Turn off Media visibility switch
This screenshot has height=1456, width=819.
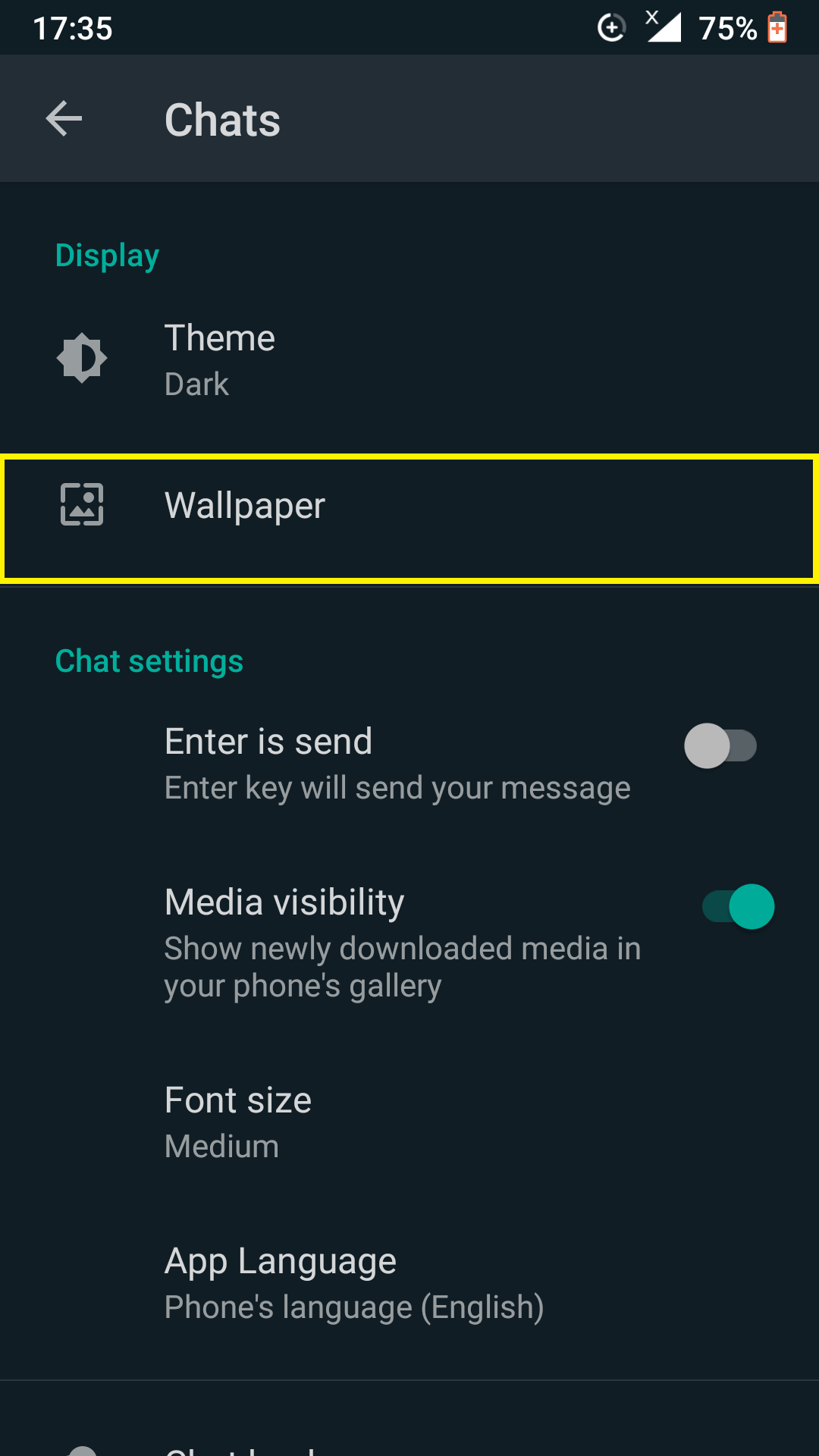[738, 906]
